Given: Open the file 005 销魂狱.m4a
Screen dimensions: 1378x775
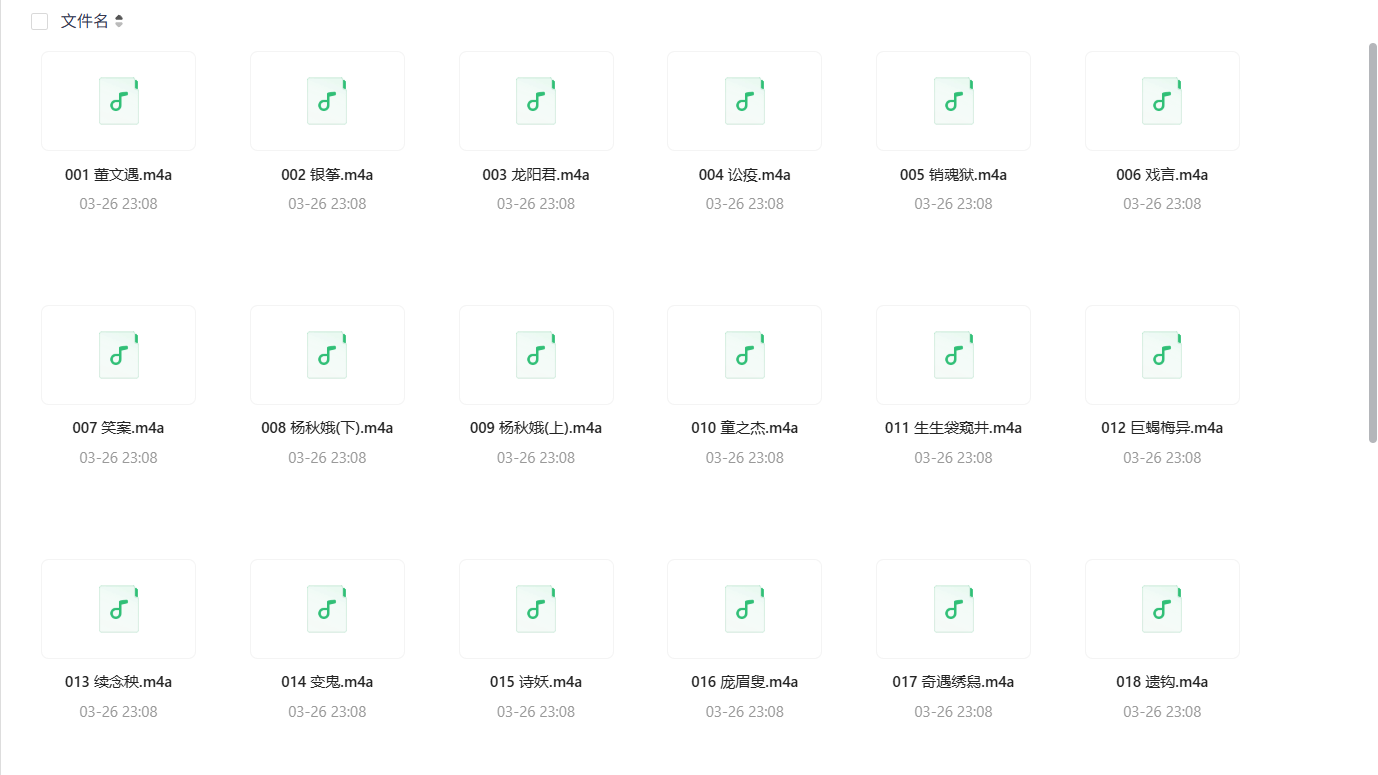Looking at the screenshot, I should (x=953, y=101).
